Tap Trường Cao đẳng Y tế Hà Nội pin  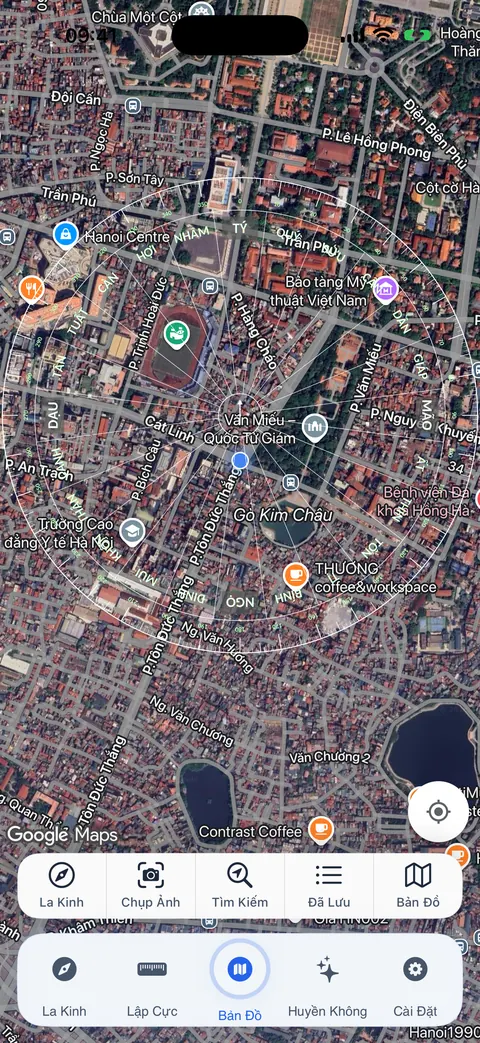click(x=132, y=531)
